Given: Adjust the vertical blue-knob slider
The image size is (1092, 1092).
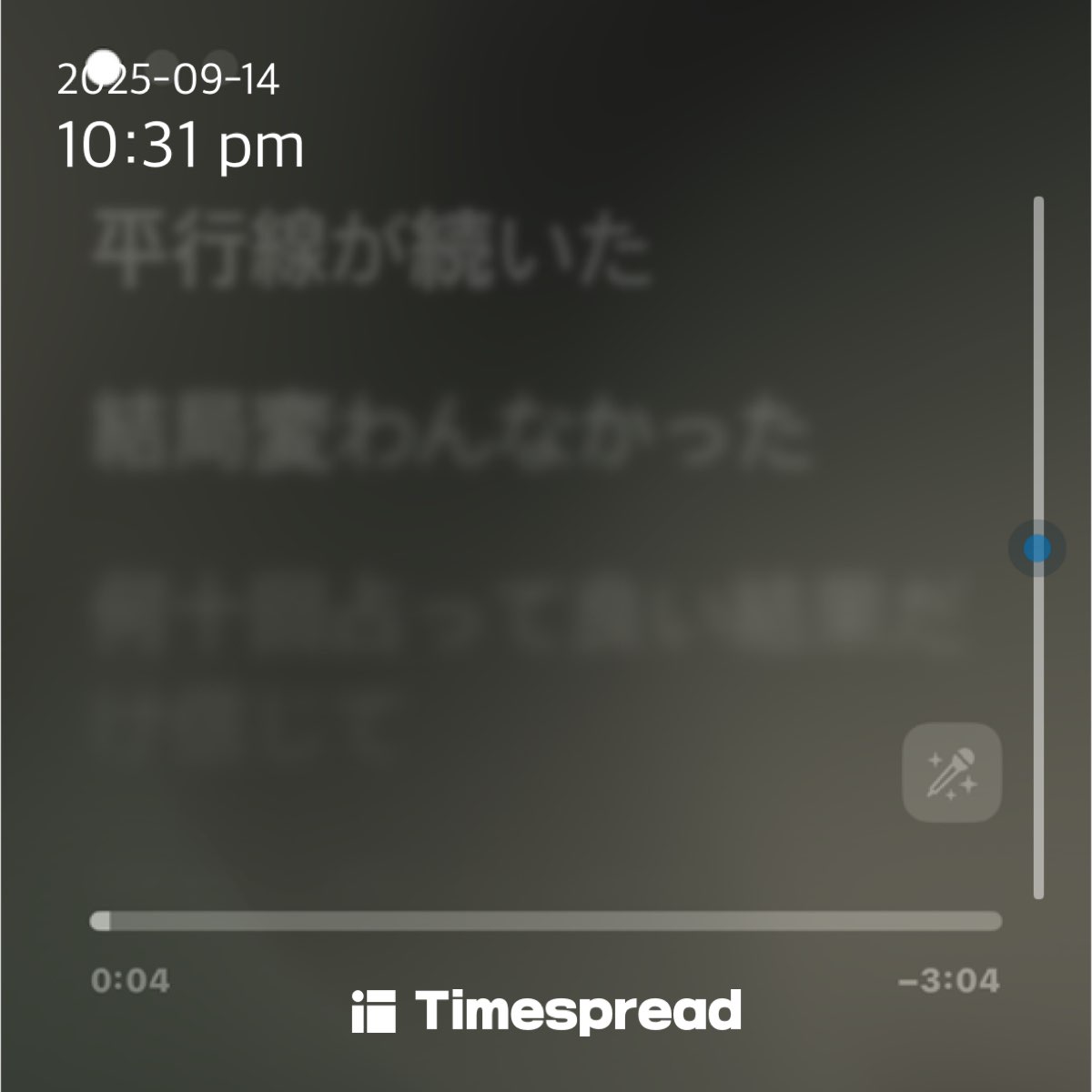Looking at the screenshot, I should click(1037, 549).
